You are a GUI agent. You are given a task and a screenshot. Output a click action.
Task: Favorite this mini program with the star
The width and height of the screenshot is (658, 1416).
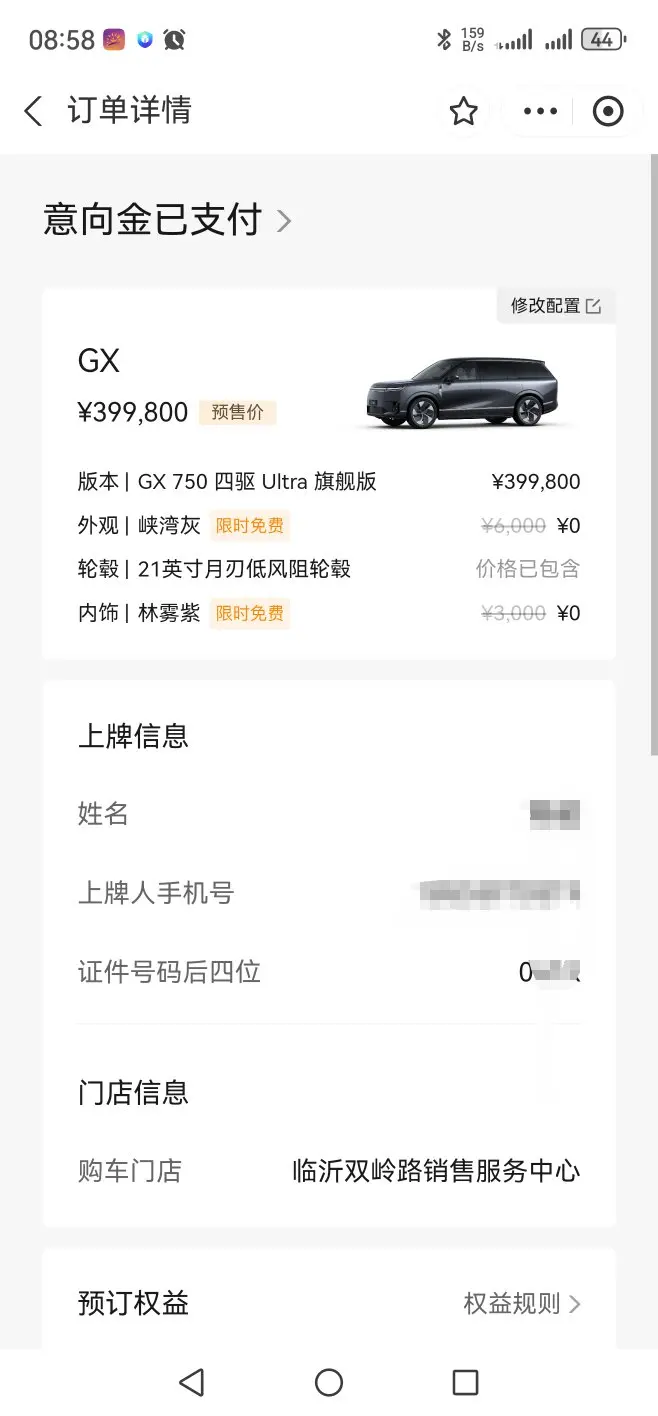(463, 111)
